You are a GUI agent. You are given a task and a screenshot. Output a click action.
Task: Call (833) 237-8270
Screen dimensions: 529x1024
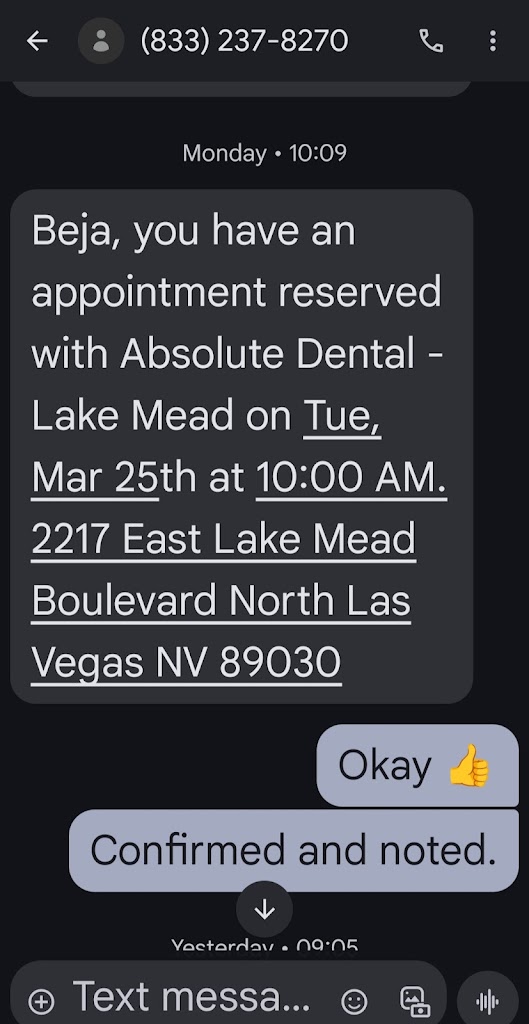click(431, 41)
